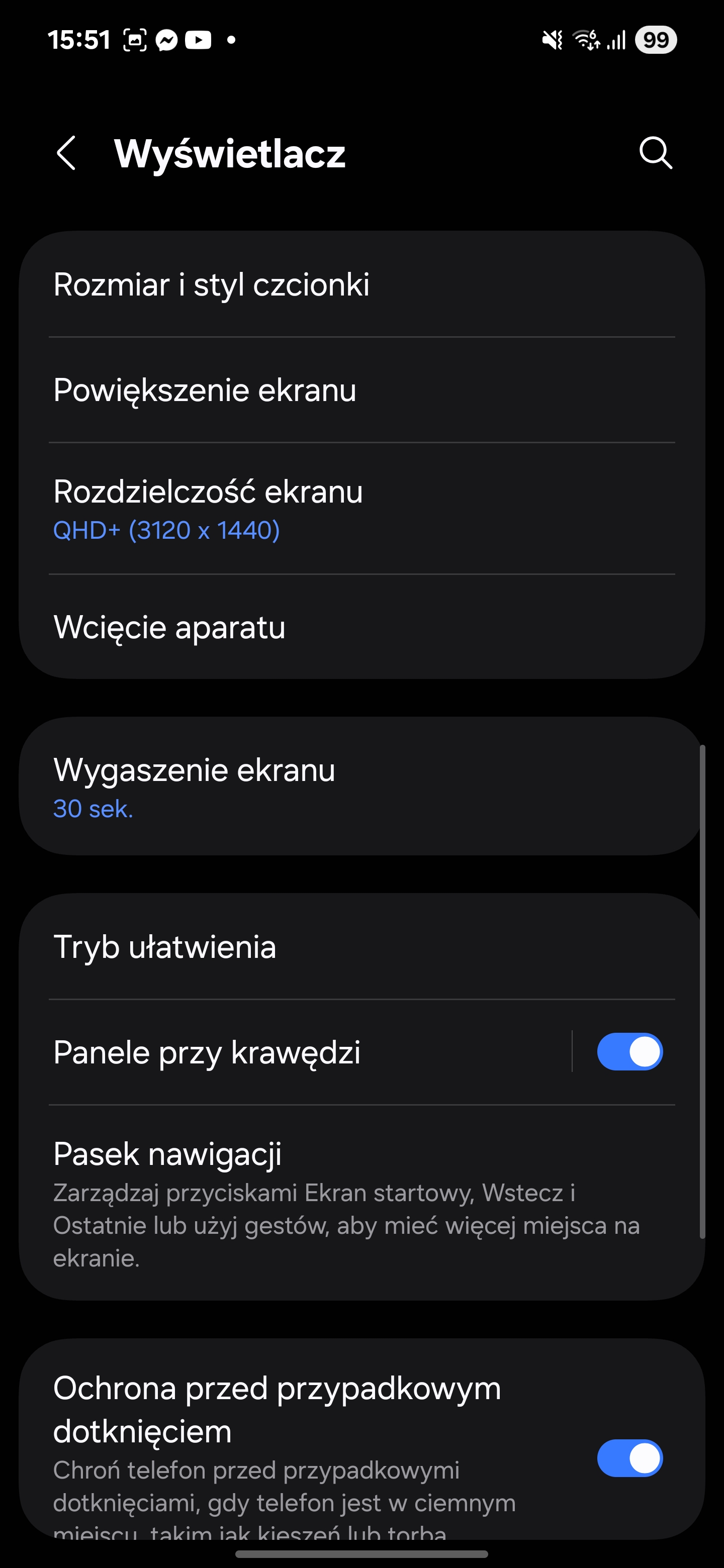724x1568 pixels.
Task: Change Wygaszenie ekranu timeout
Action: 361,787
